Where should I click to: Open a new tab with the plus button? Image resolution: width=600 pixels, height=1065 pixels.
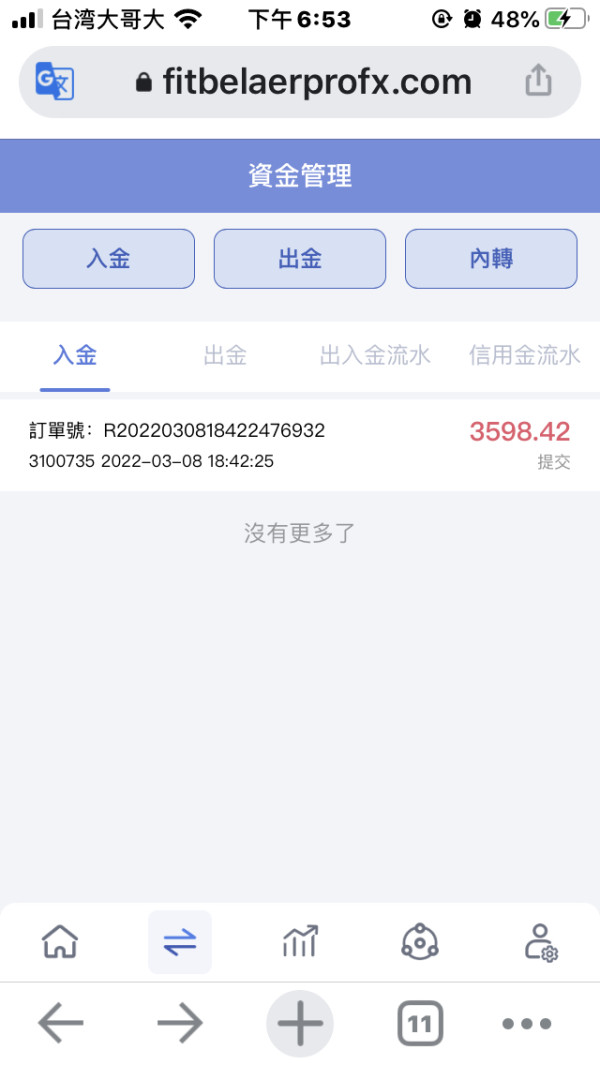pyautogui.click(x=300, y=1023)
